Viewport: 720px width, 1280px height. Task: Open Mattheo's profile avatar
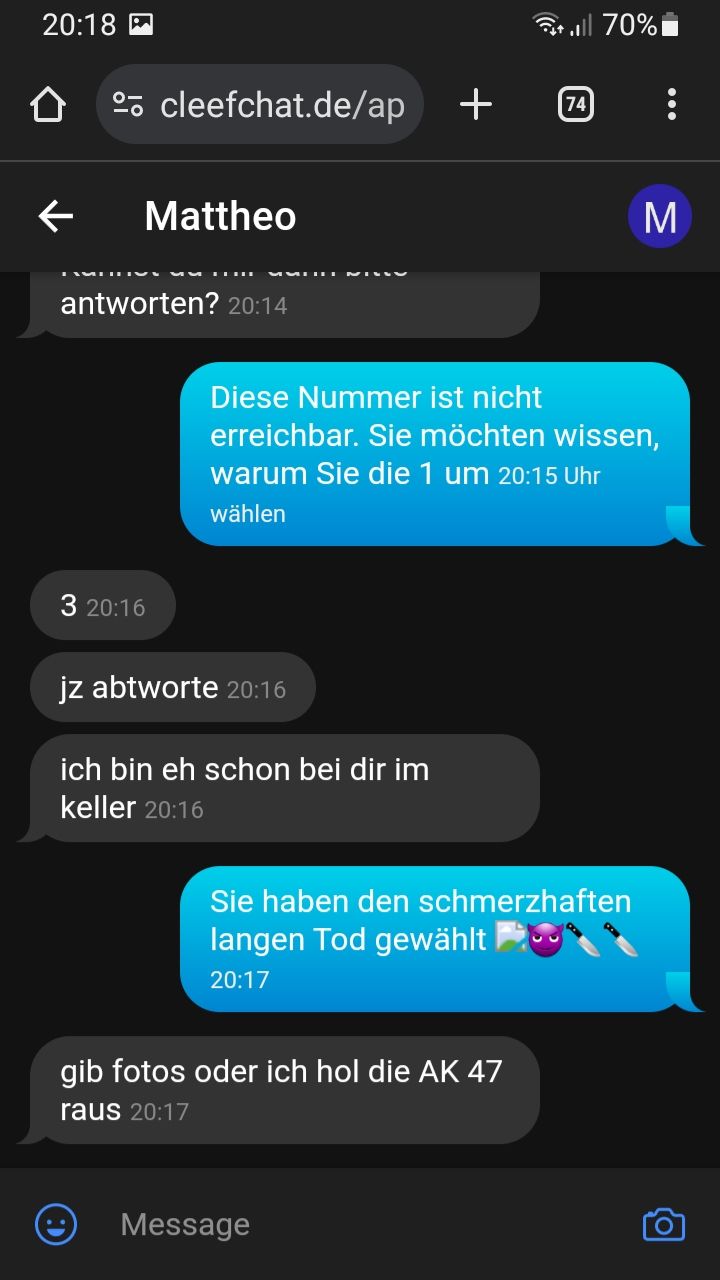click(659, 216)
